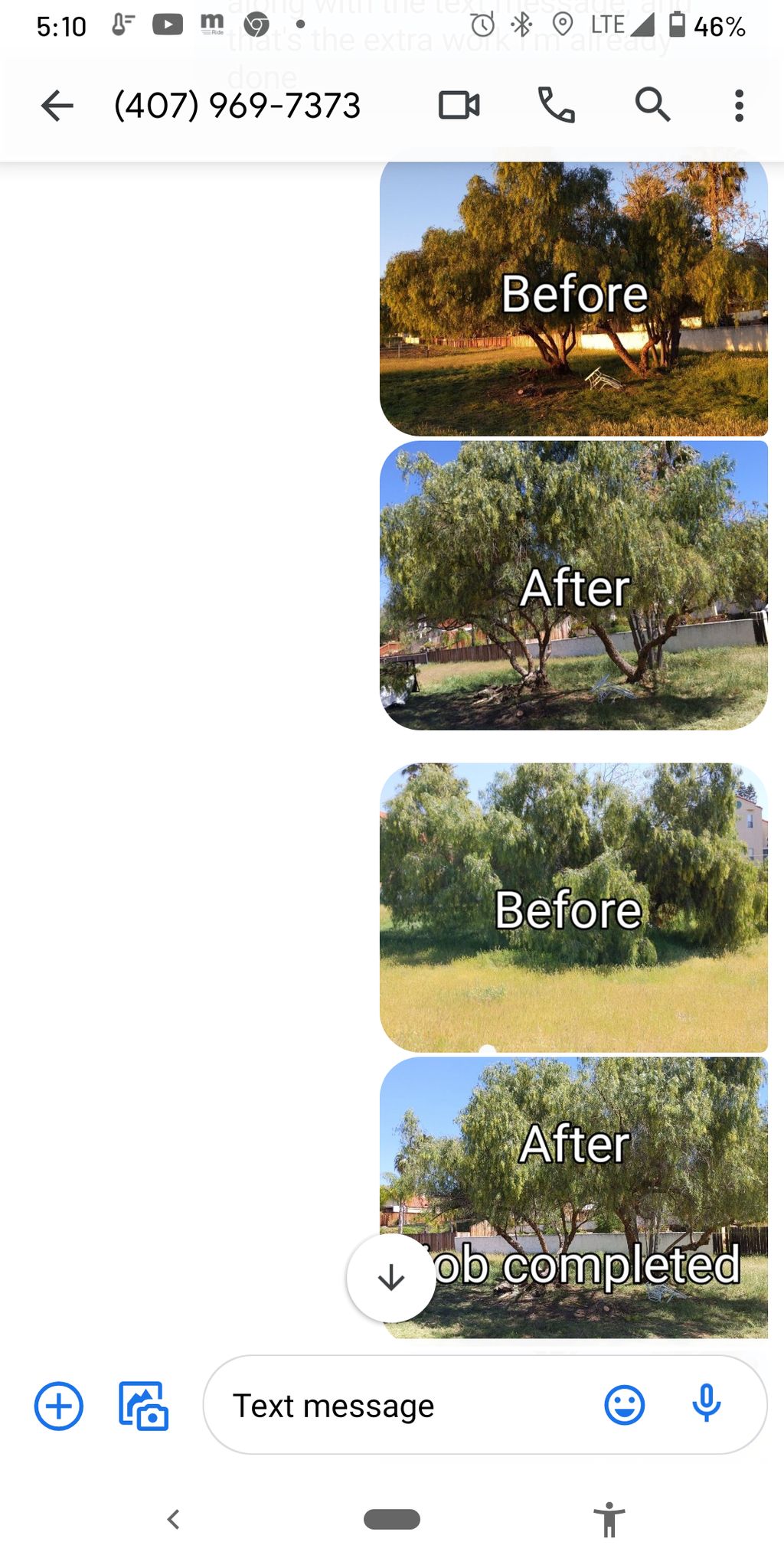Jump to the latest message with down arrow
Screen dimensions: 784x1568
click(391, 1278)
